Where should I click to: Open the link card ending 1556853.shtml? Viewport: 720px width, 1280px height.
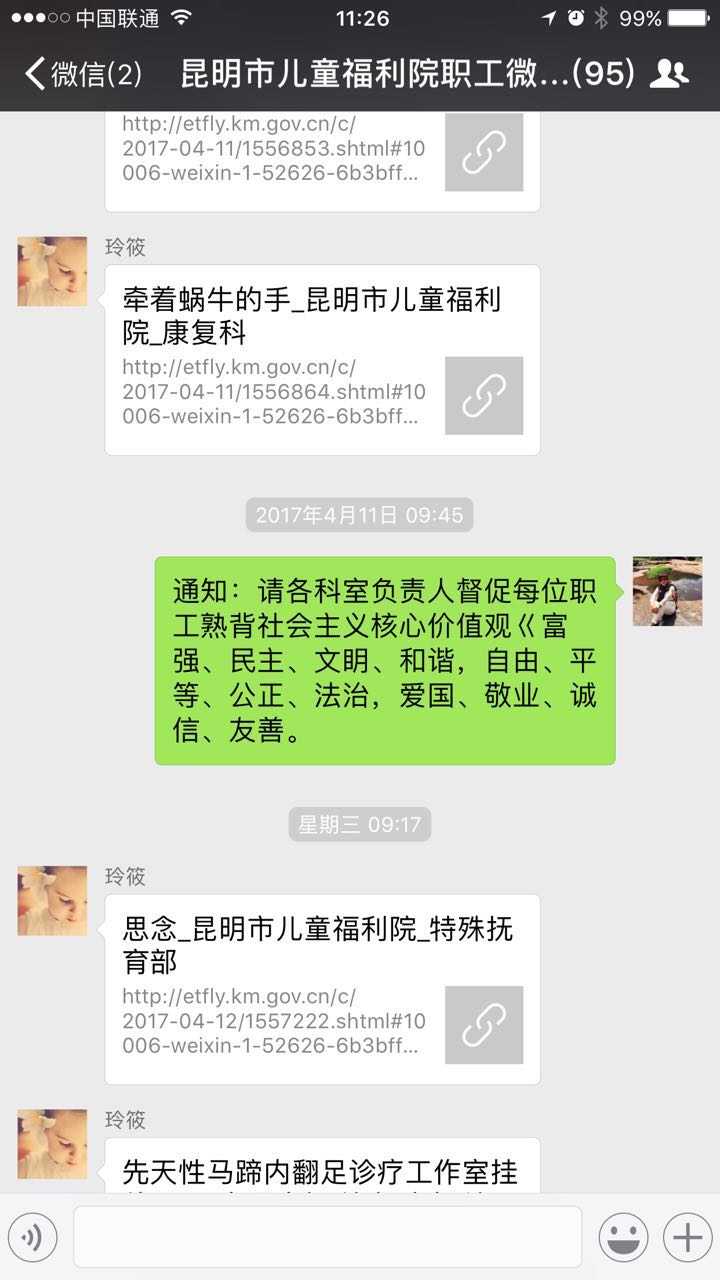coord(322,161)
